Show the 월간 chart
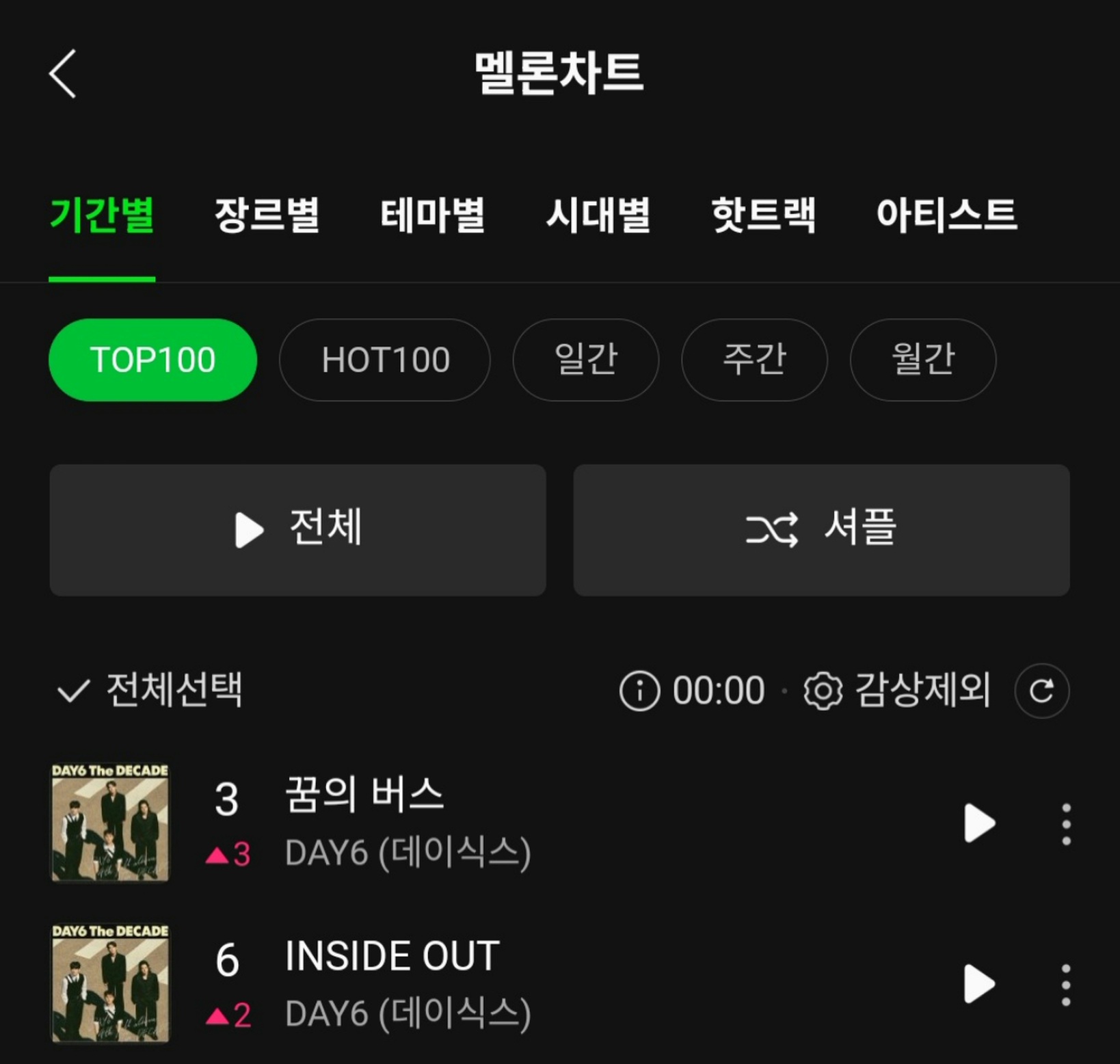Screen dimensions: 1120x1064 [x=922, y=360]
